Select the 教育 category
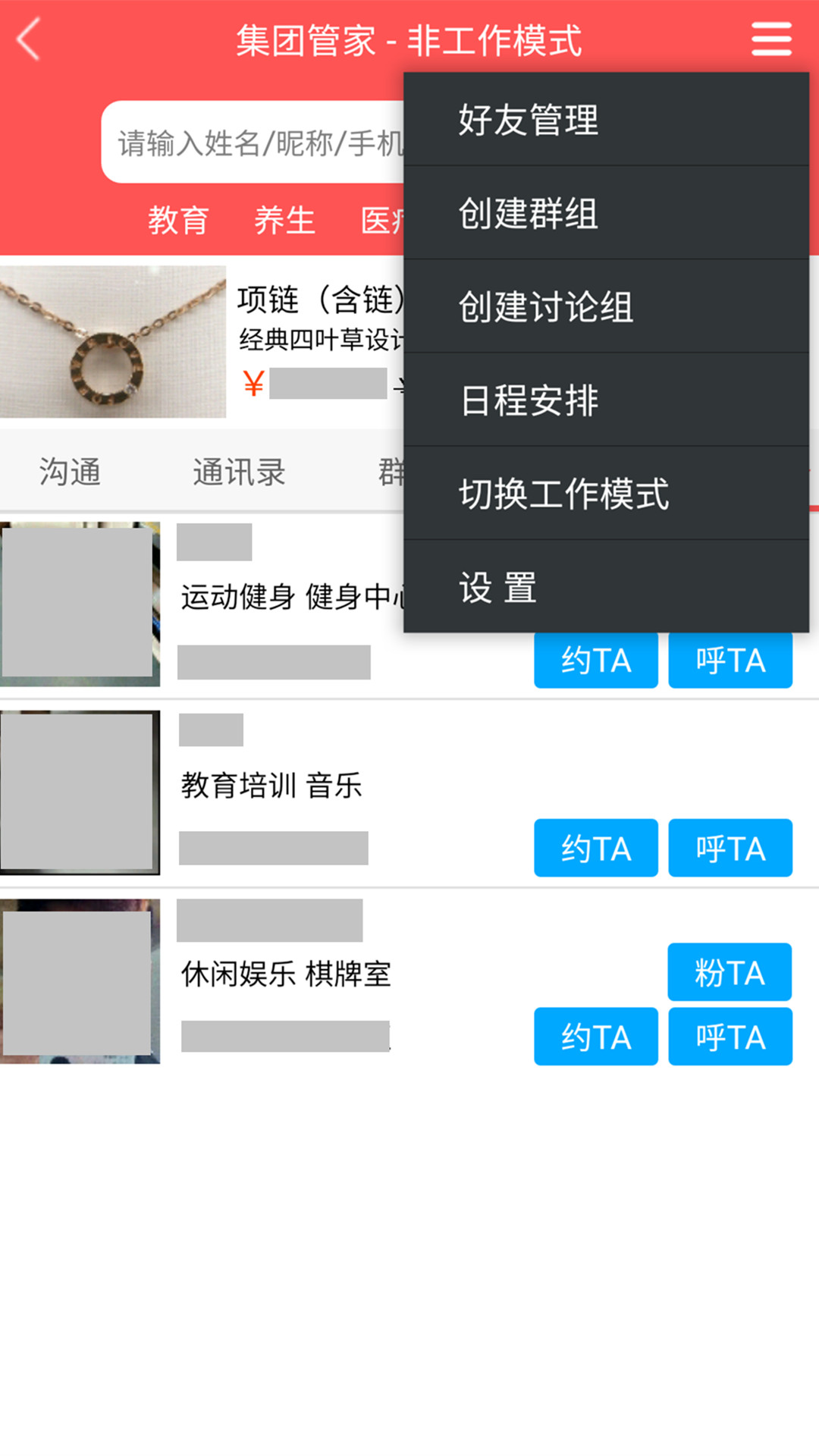 click(x=178, y=220)
